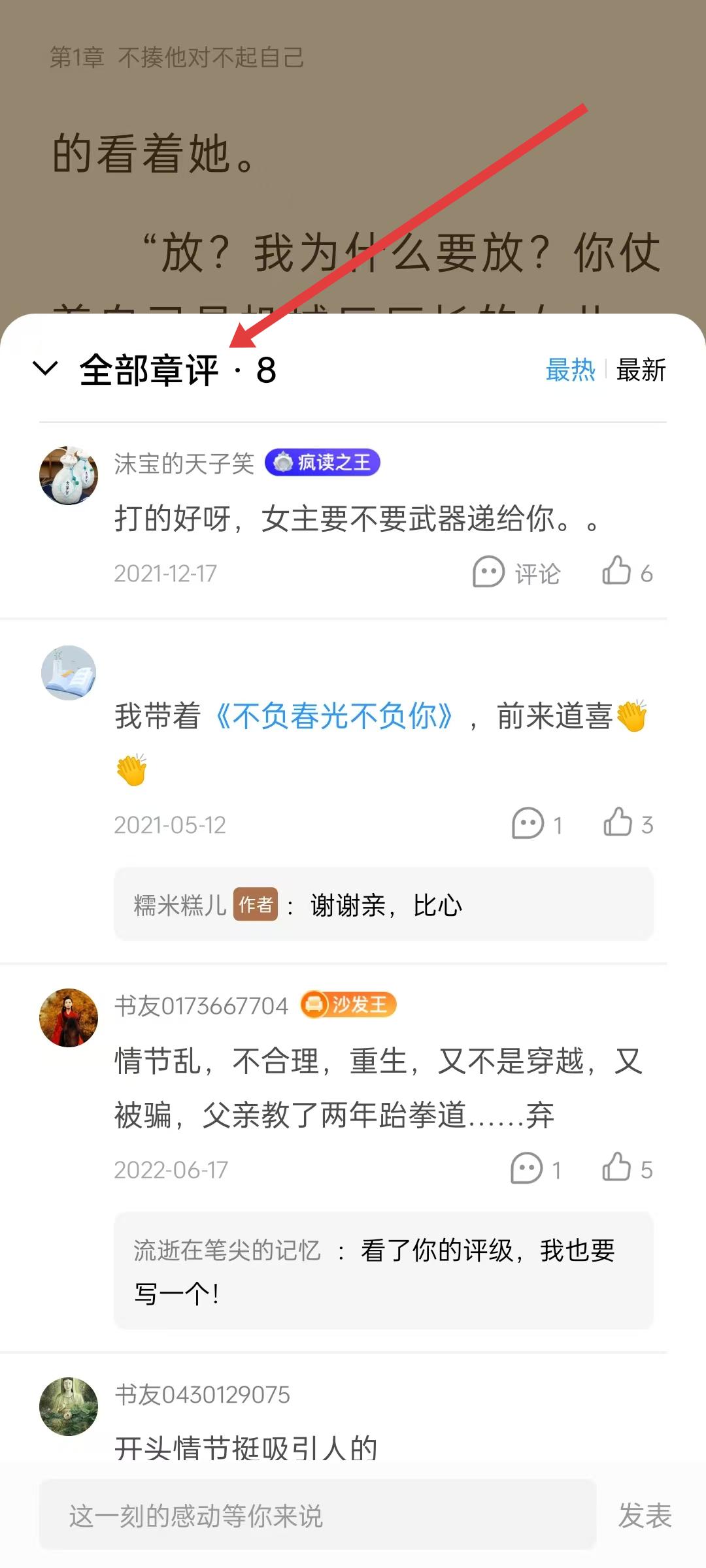
Task: Like the comment dated 2021-12-17
Action: click(626, 572)
